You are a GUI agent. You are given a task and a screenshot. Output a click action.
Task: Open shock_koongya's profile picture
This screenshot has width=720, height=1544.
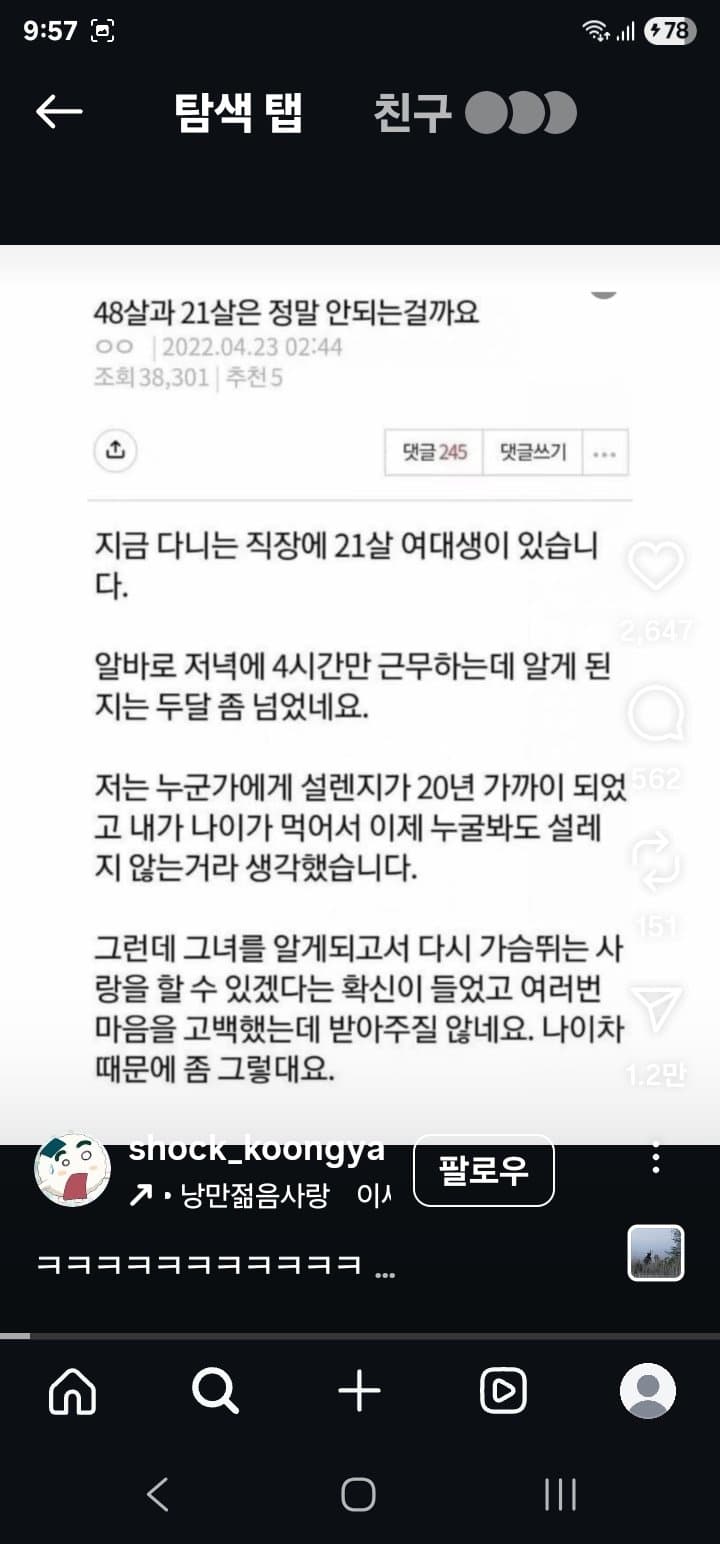(x=72, y=1170)
